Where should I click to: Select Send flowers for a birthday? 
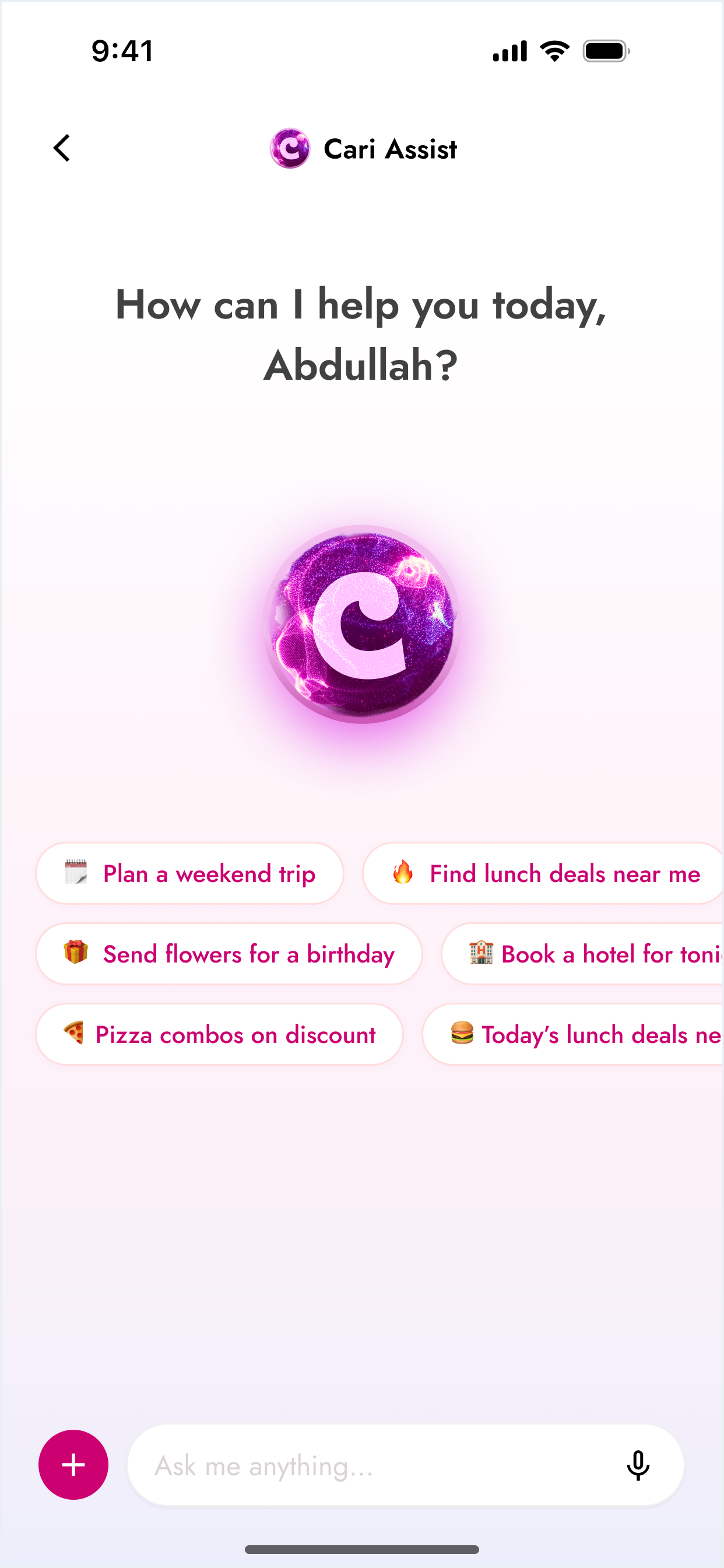tap(229, 954)
